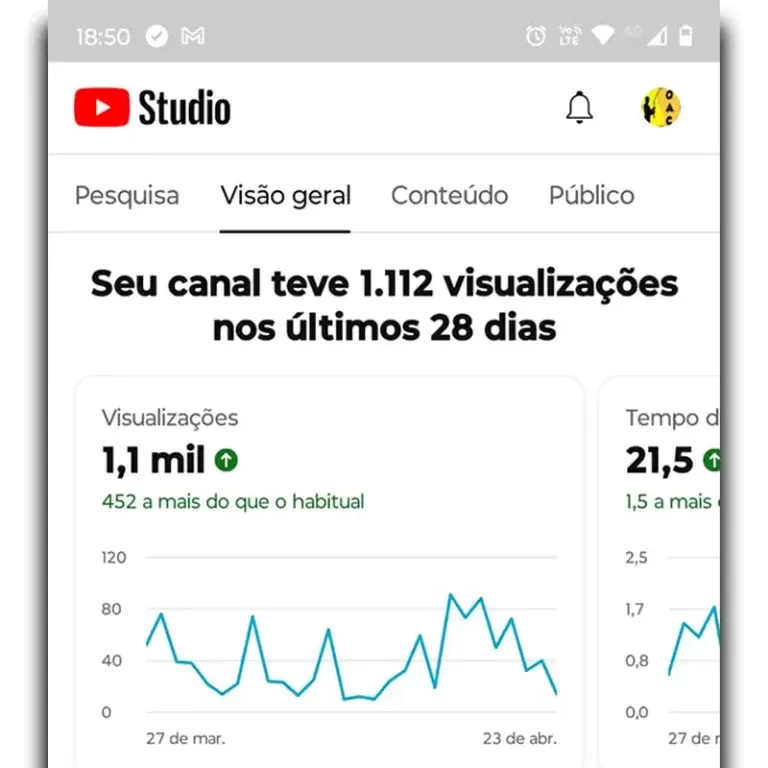Switch to the Pesquisa tab
Viewport: 768px width, 768px height.
point(127,195)
